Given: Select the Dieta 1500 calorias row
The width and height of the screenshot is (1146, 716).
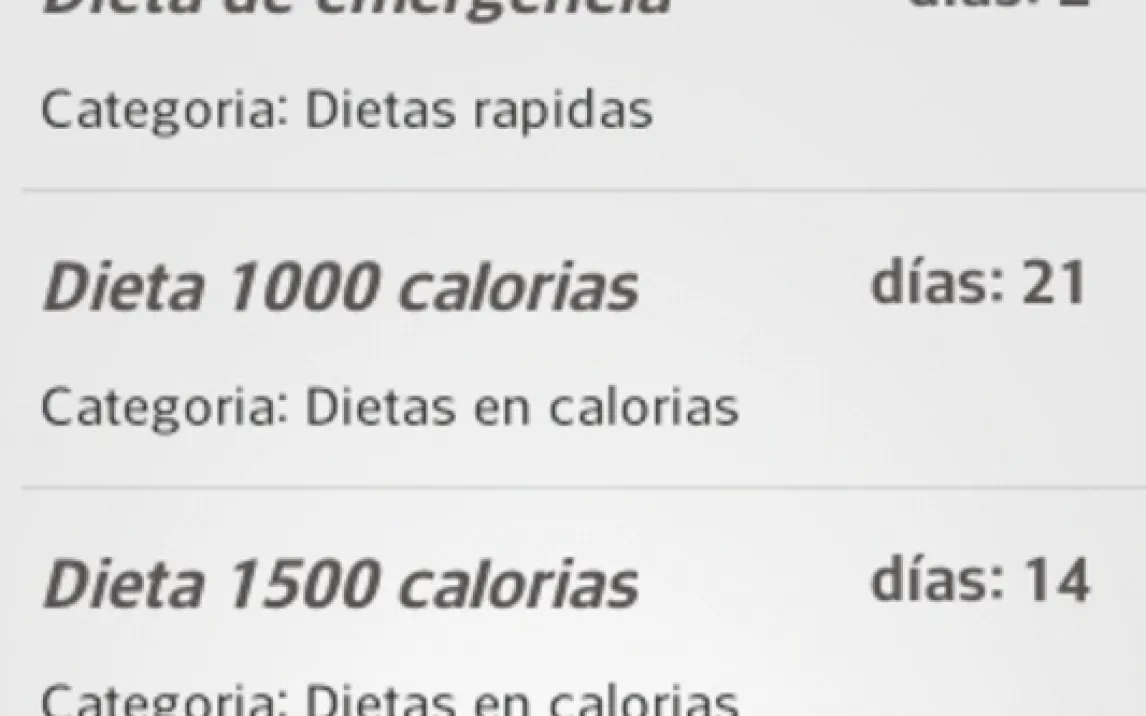Looking at the screenshot, I should click(340, 584).
